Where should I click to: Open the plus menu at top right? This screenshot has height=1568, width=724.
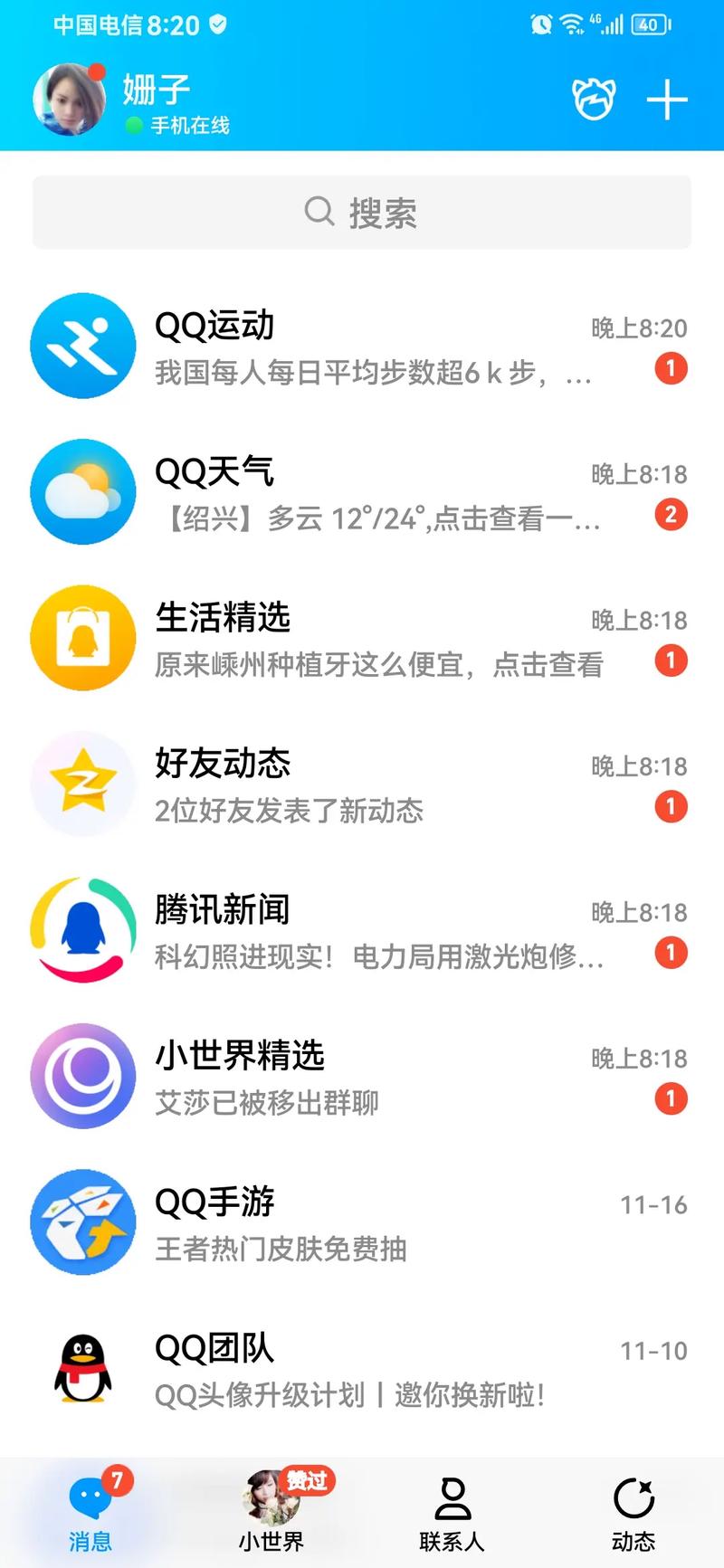(668, 100)
